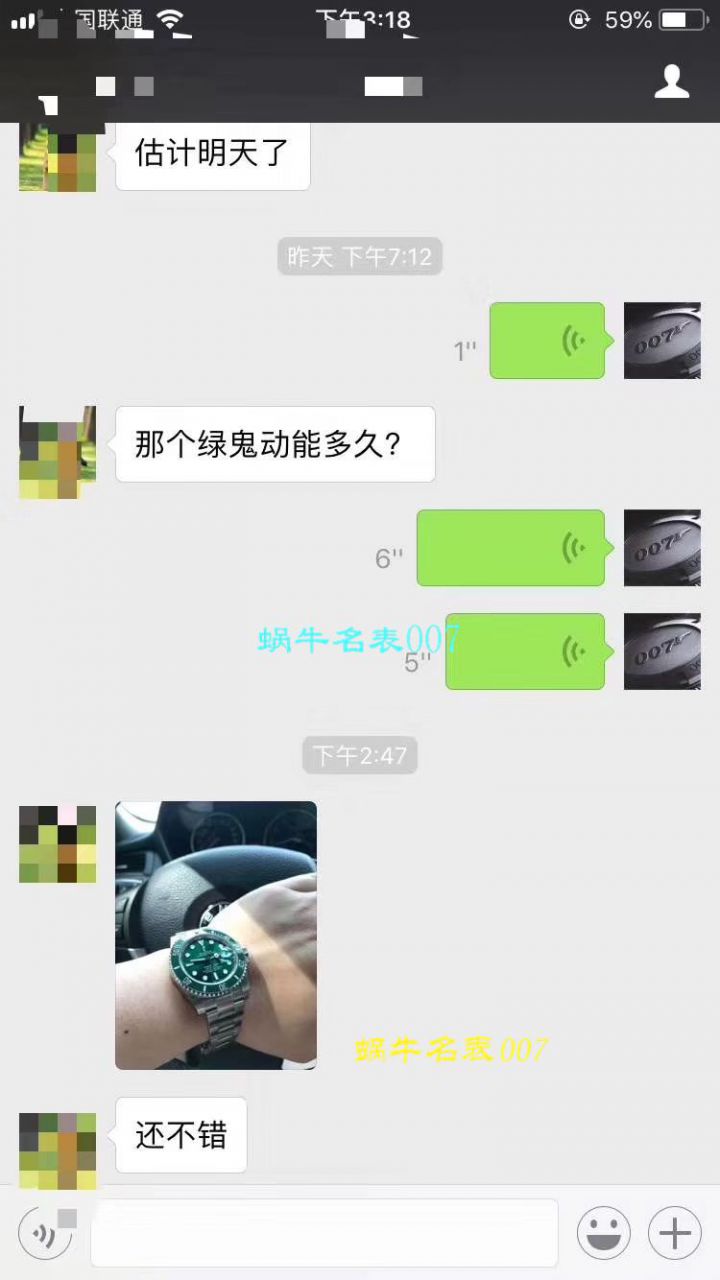Switch to voice input mode icon
The width and height of the screenshot is (720, 1280).
[44, 1232]
